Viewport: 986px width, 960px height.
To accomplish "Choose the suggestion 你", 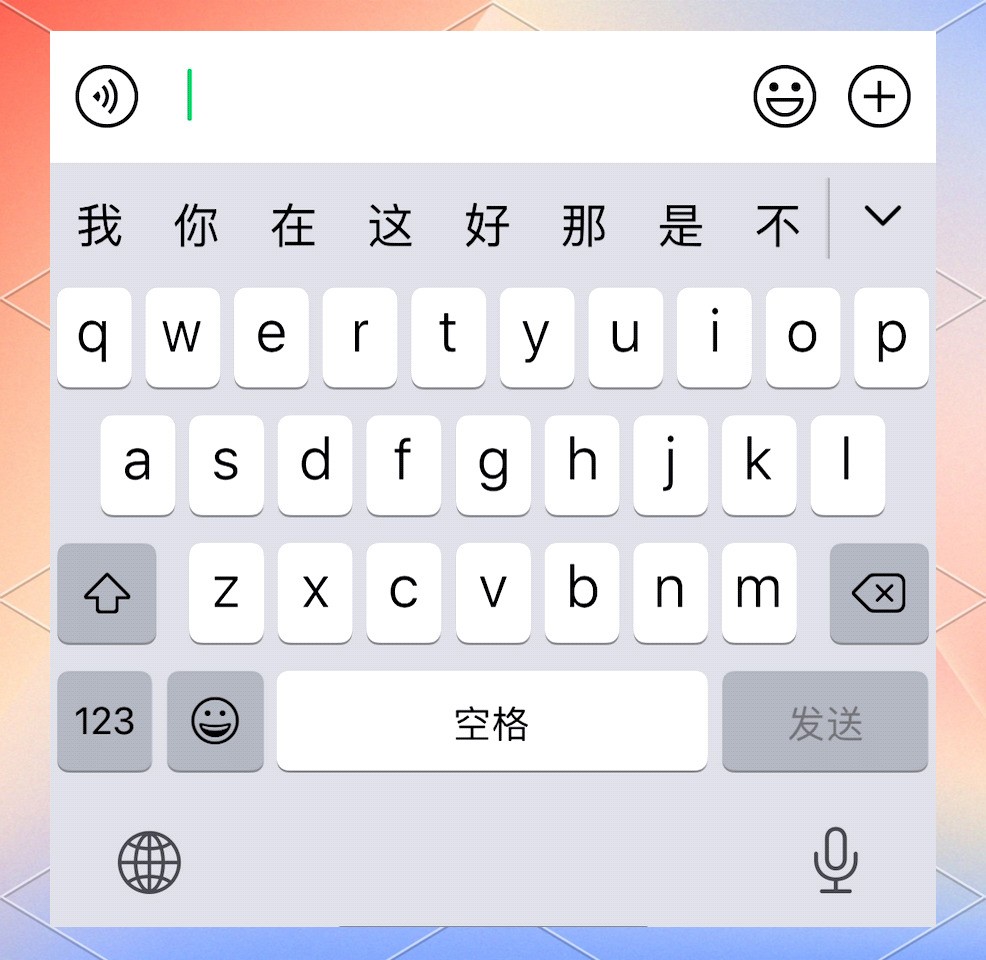I will click(196, 224).
